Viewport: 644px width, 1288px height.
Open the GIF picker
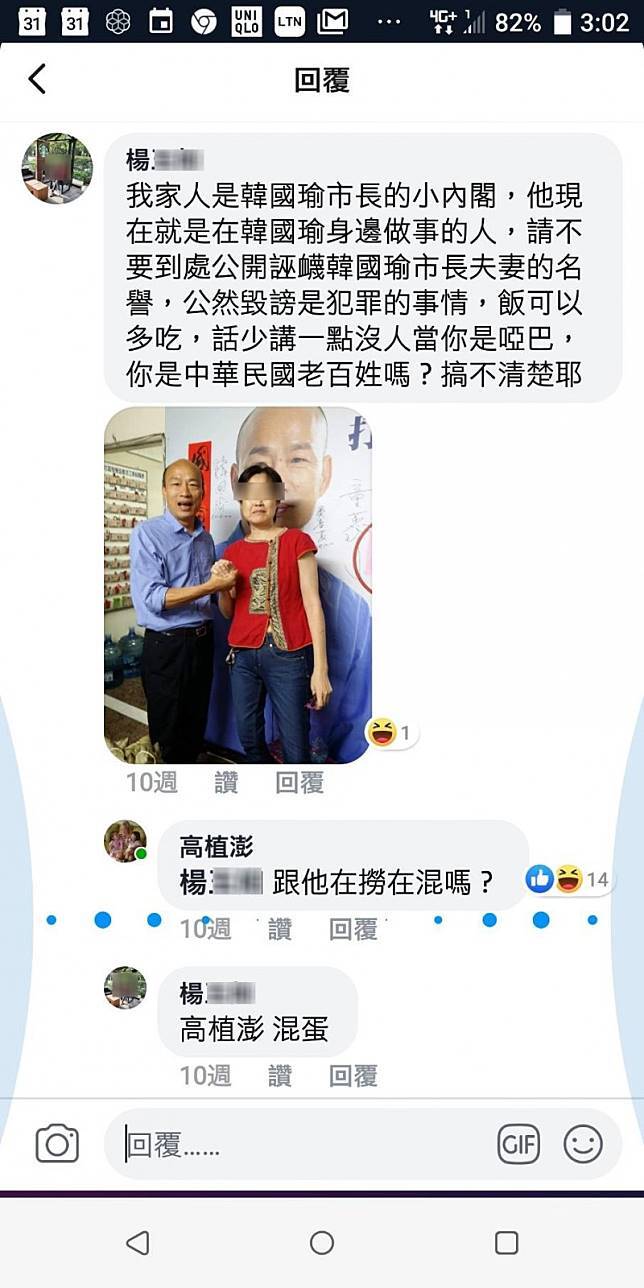click(518, 1144)
